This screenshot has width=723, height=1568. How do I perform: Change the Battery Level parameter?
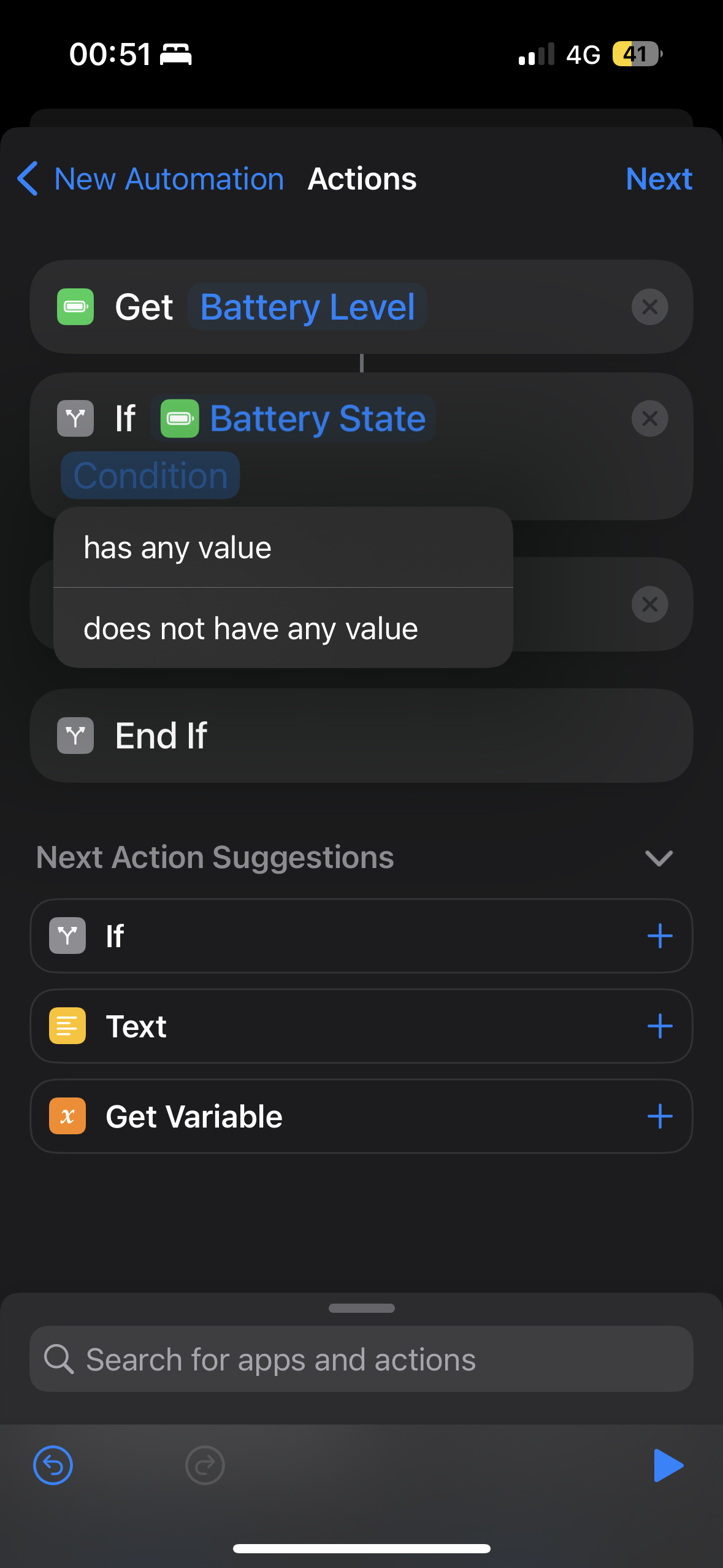307,307
